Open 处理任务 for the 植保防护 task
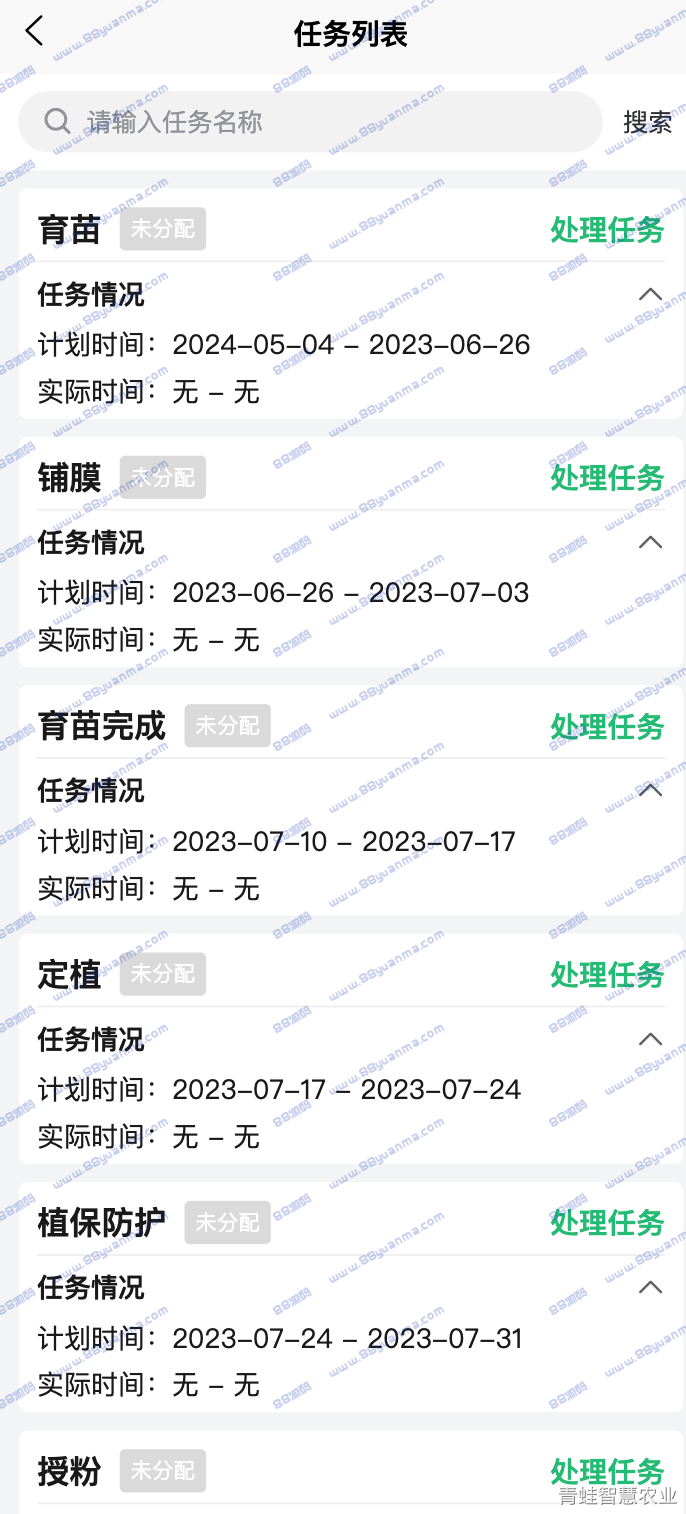686x1514 pixels. click(607, 1223)
